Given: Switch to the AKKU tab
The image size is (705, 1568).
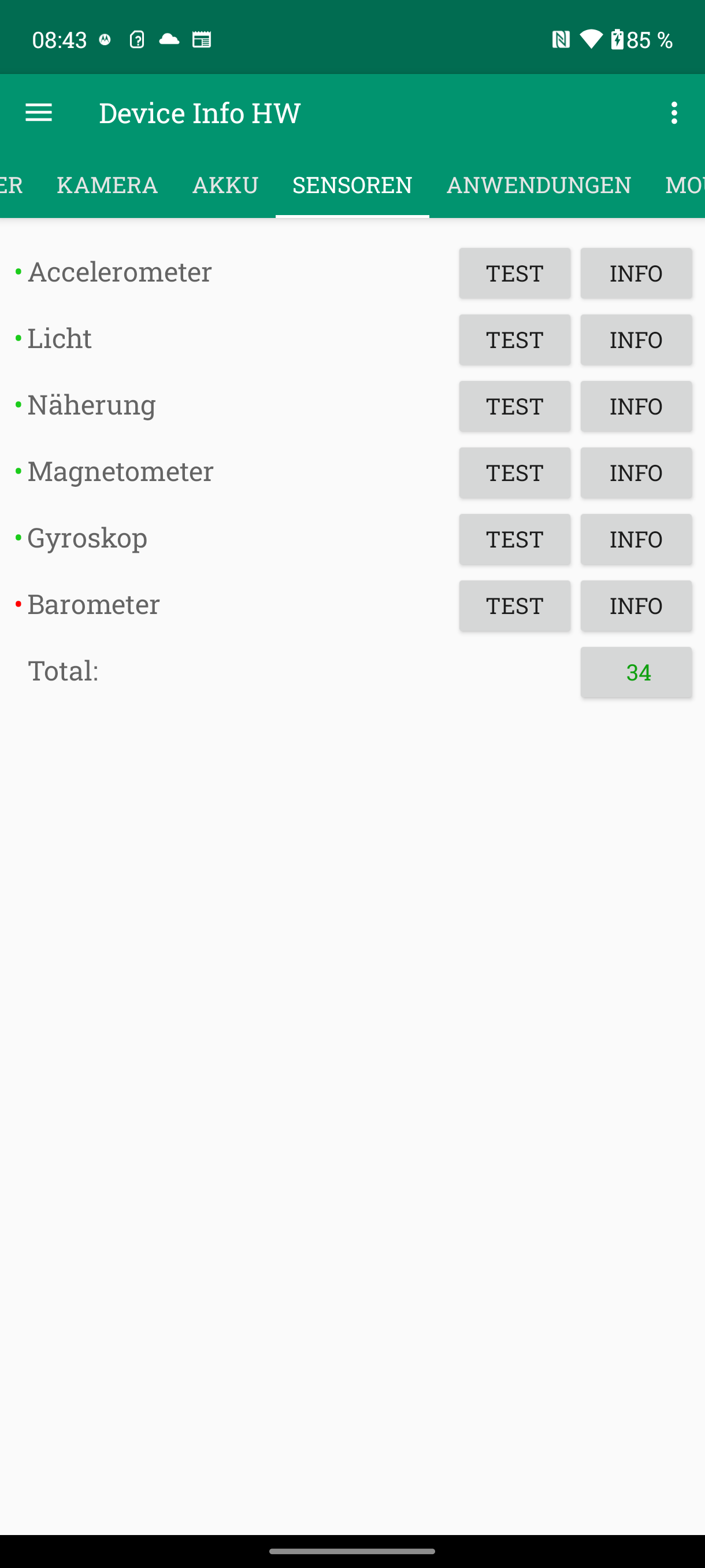Looking at the screenshot, I should [225, 185].
